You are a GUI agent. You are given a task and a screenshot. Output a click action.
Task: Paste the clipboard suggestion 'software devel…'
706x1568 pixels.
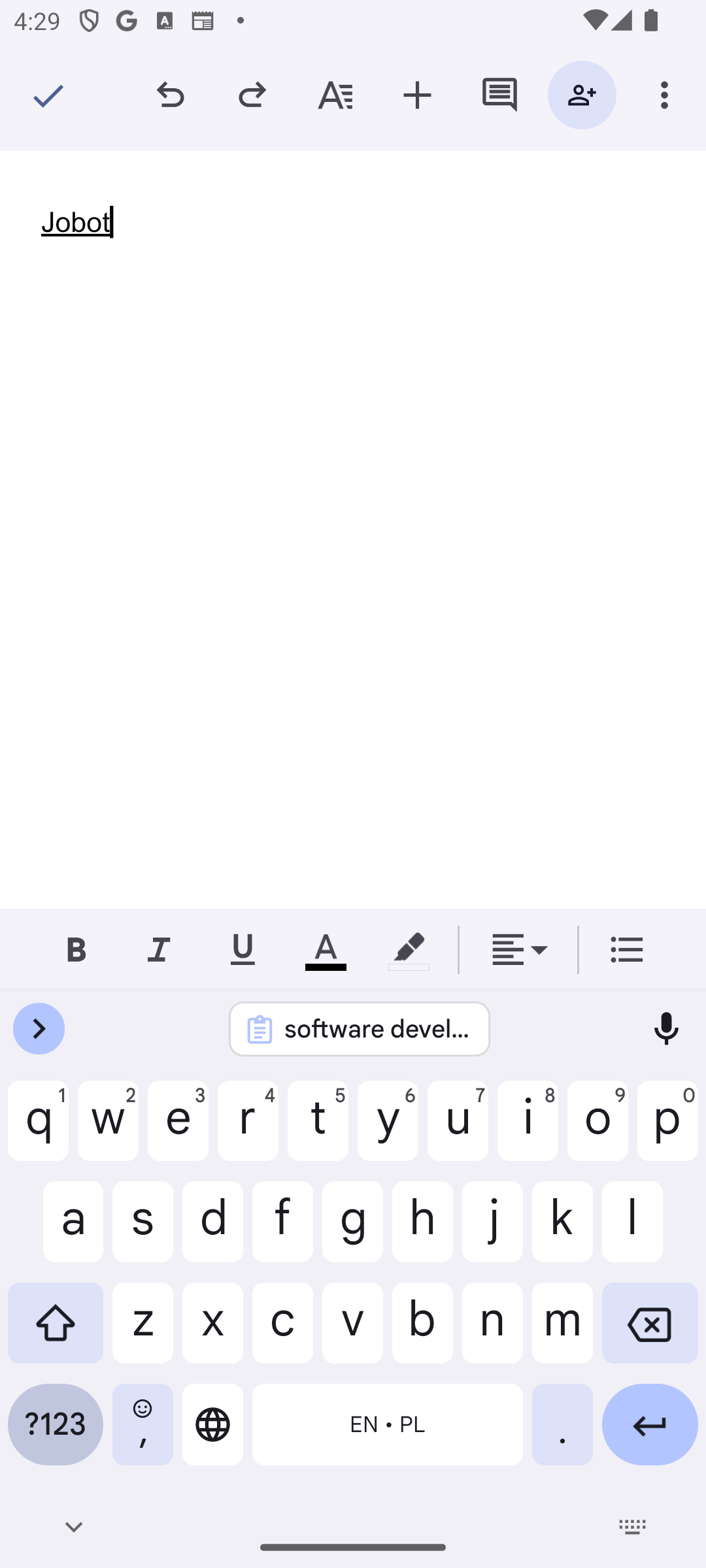(360, 1030)
